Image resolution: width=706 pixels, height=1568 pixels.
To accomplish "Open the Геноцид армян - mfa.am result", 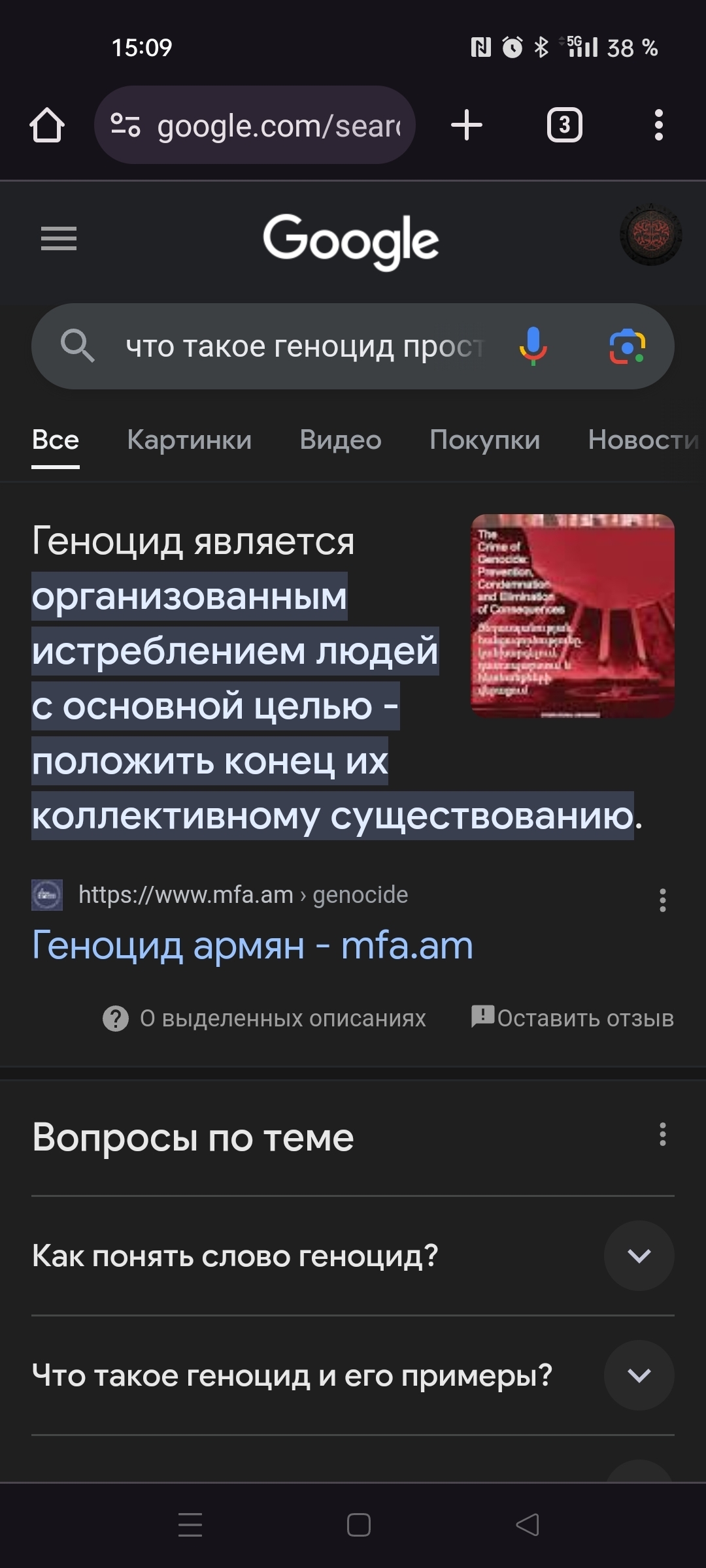I will tap(252, 945).
